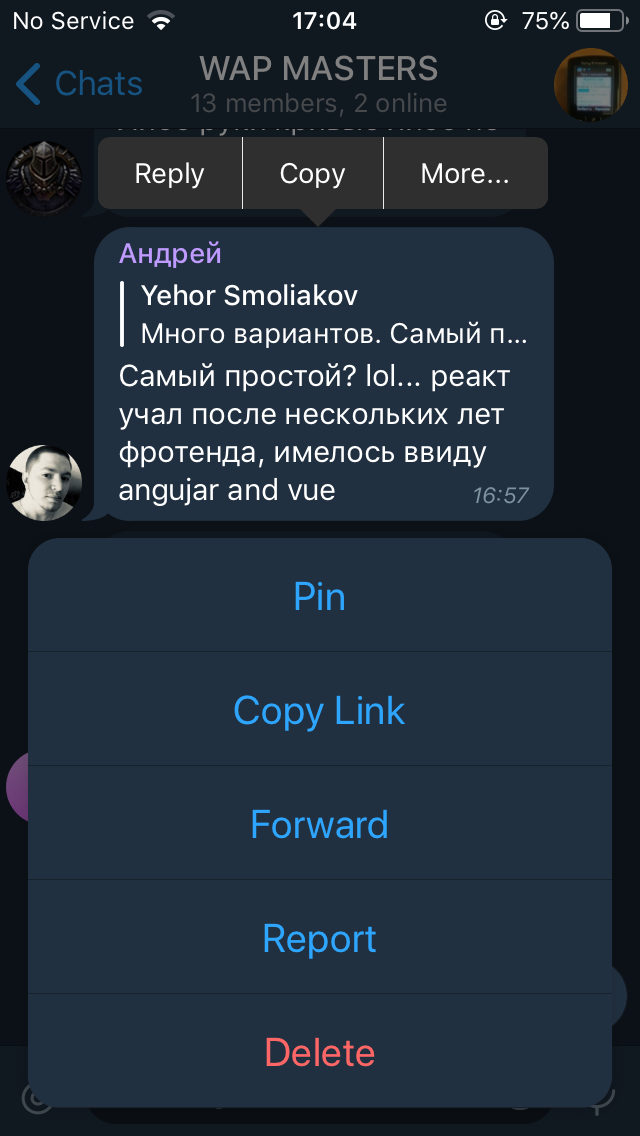This screenshot has height=1136, width=640.
Task: Report this message
Action: 319,939
